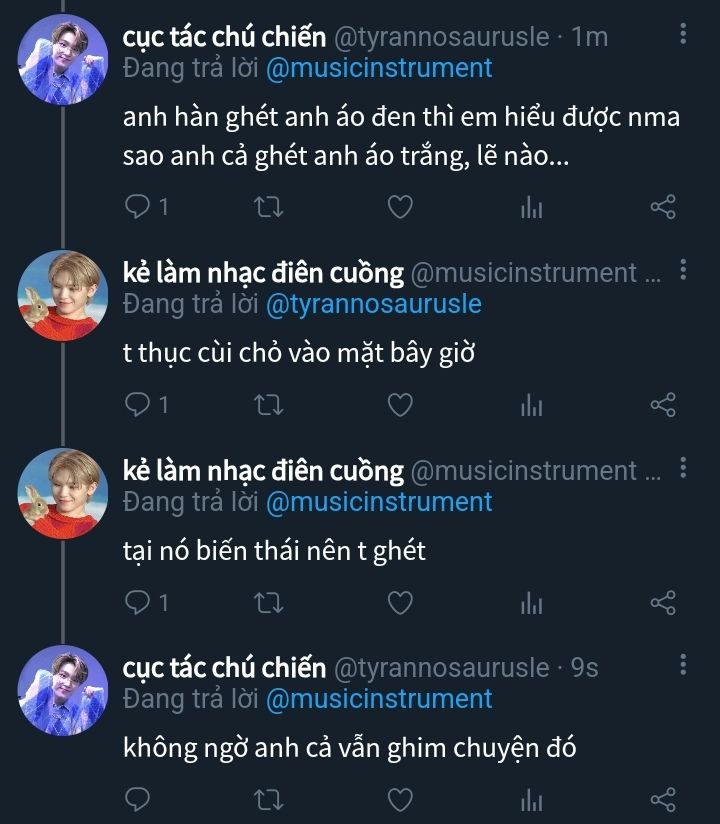Like the "không ngờ anh cả" tweet

pyautogui.click(x=400, y=799)
